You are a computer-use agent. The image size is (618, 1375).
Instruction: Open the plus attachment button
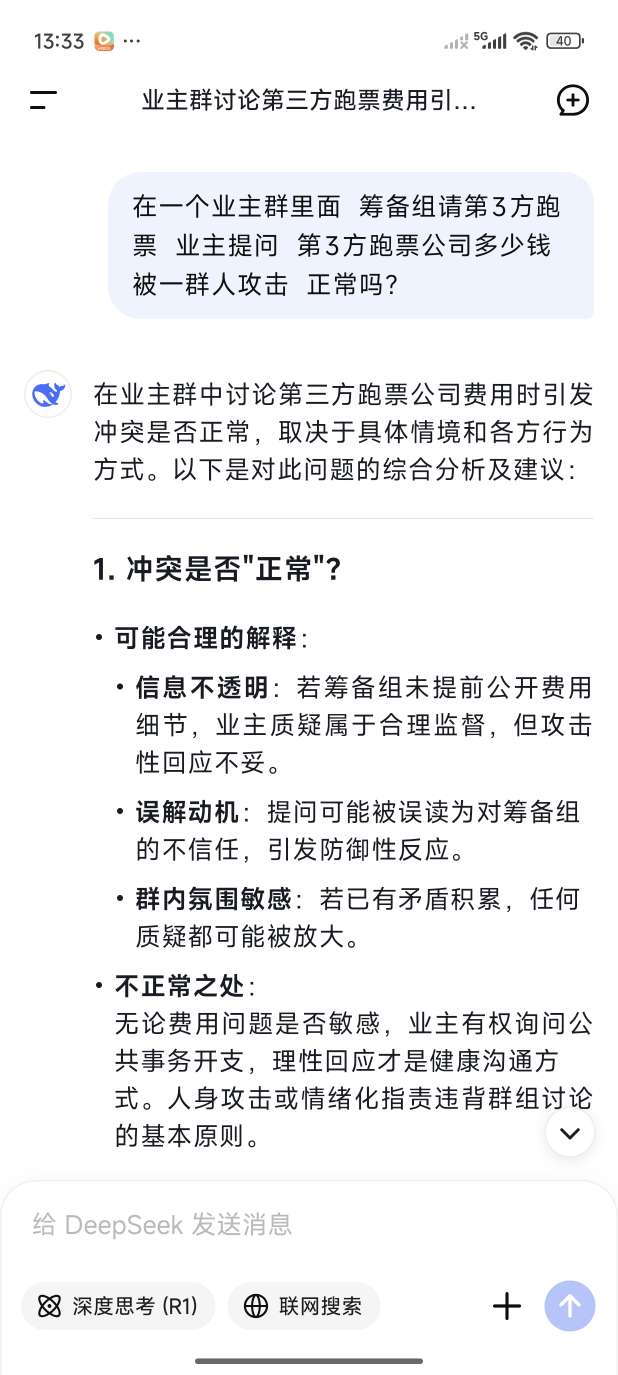[x=507, y=1306]
